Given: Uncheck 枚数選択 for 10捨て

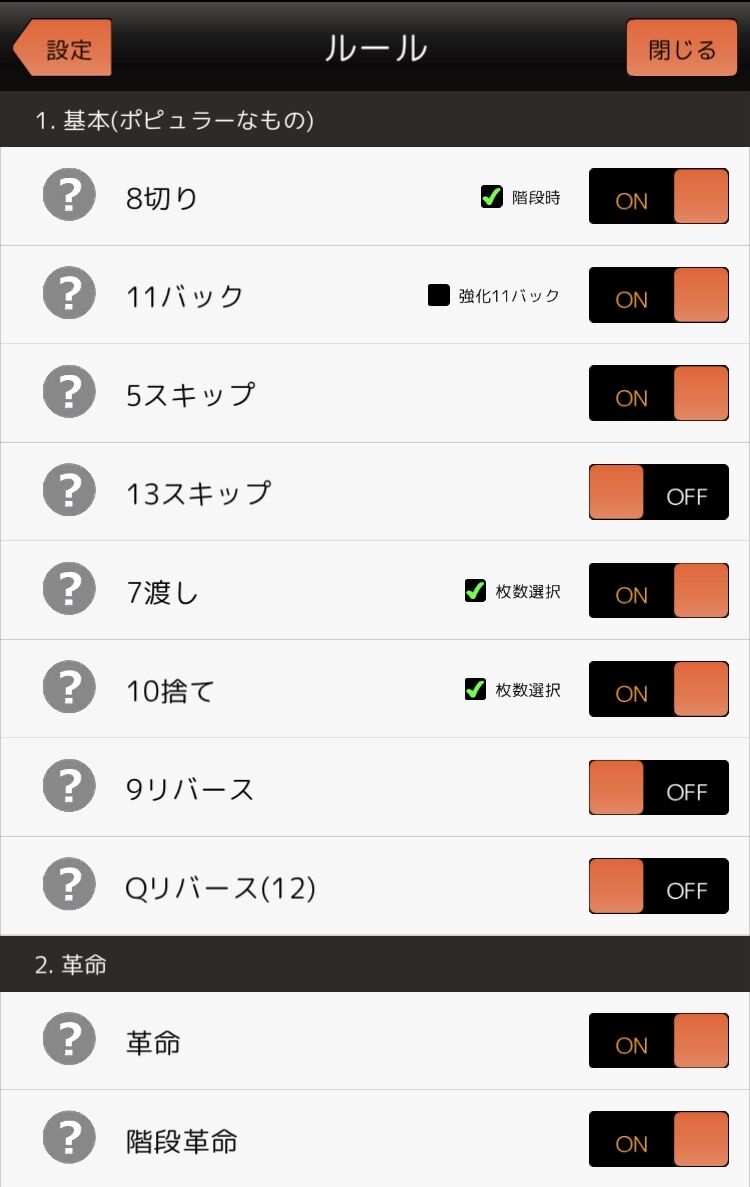Looking at the screenshot, I should click(475, 689).
